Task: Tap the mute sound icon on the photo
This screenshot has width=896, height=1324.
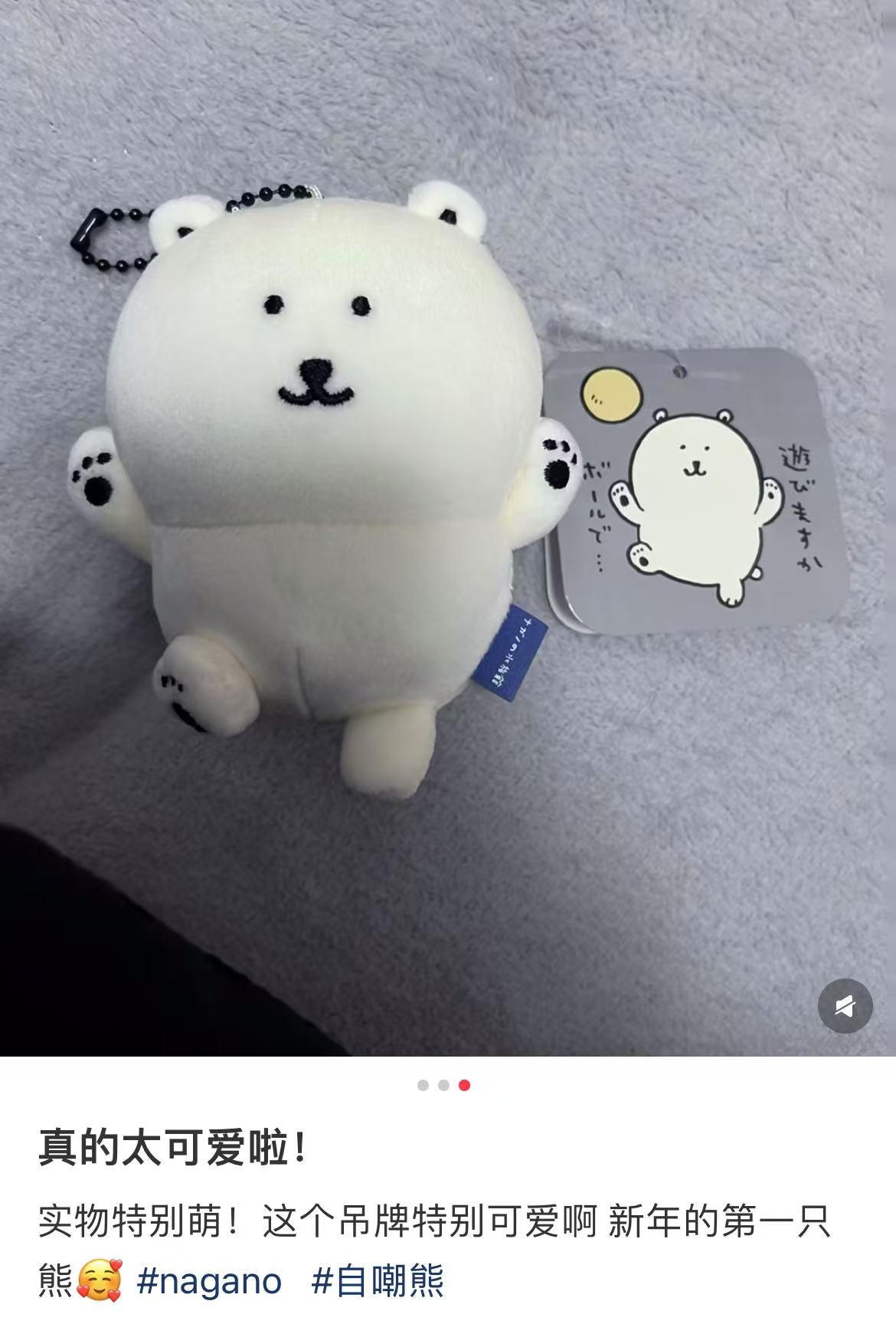Action: coord(845,1005)
